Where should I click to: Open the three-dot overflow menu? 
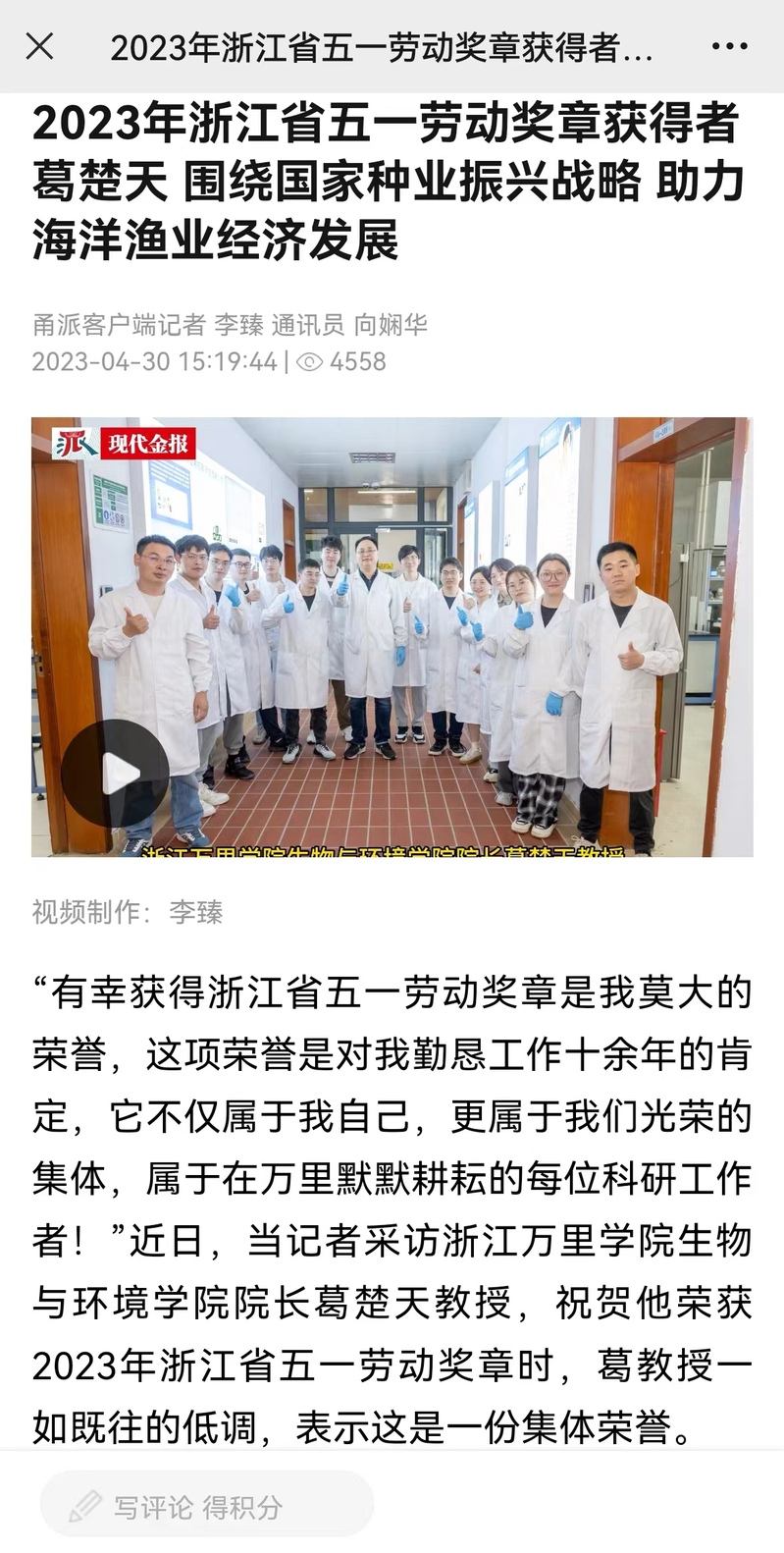pos(729,46)
